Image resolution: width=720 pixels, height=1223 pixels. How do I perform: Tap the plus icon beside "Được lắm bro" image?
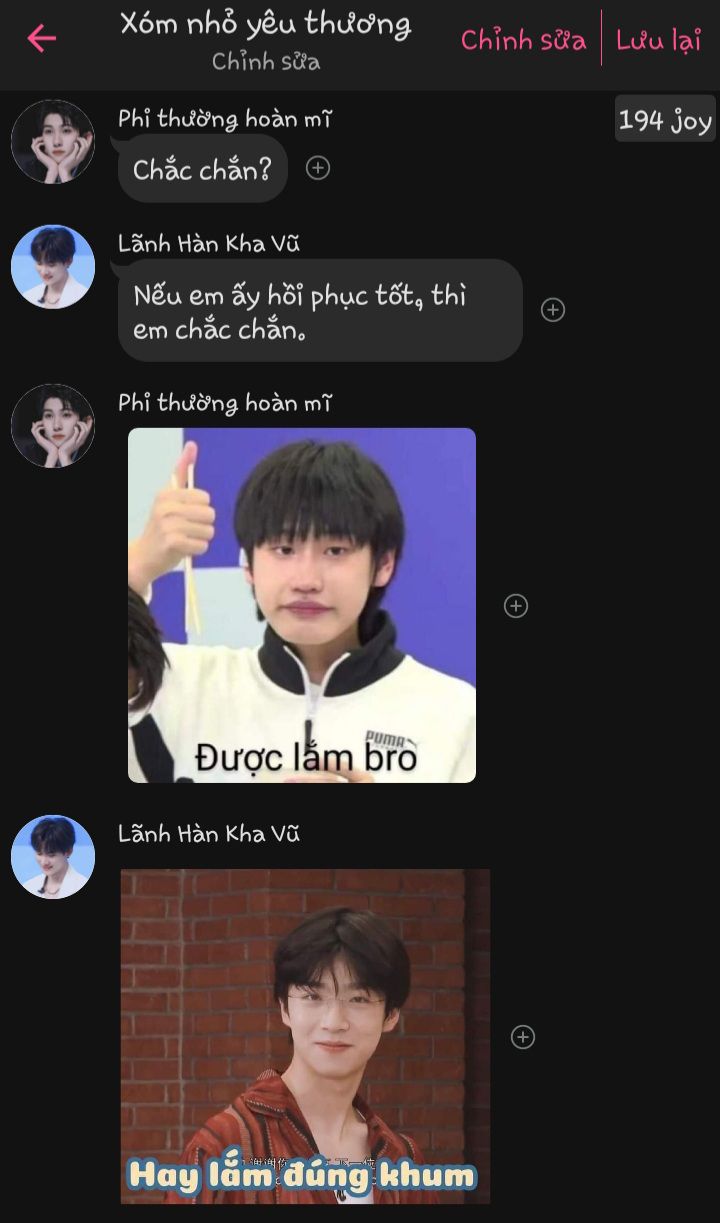pyautogui.click(x=516, y=606)
